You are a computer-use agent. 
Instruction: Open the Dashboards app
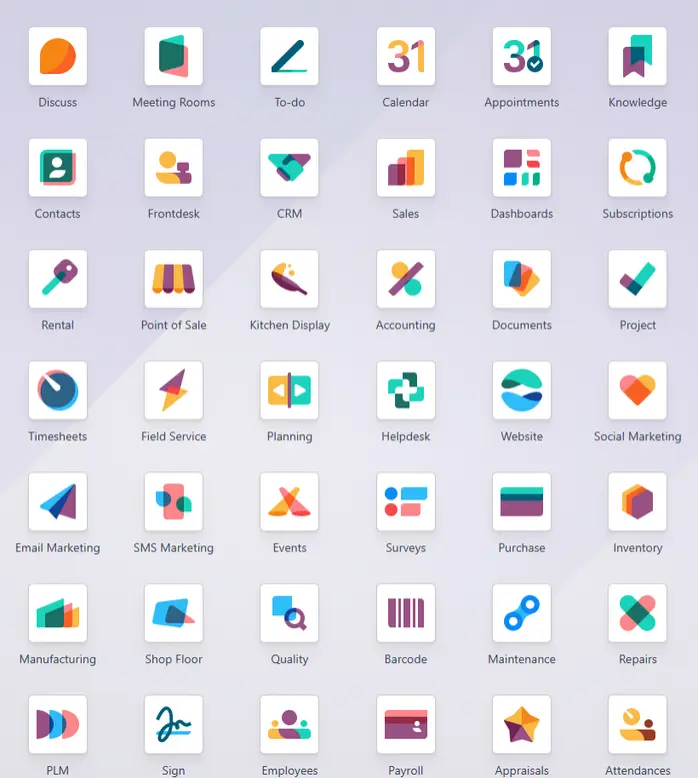click(521, 167)
